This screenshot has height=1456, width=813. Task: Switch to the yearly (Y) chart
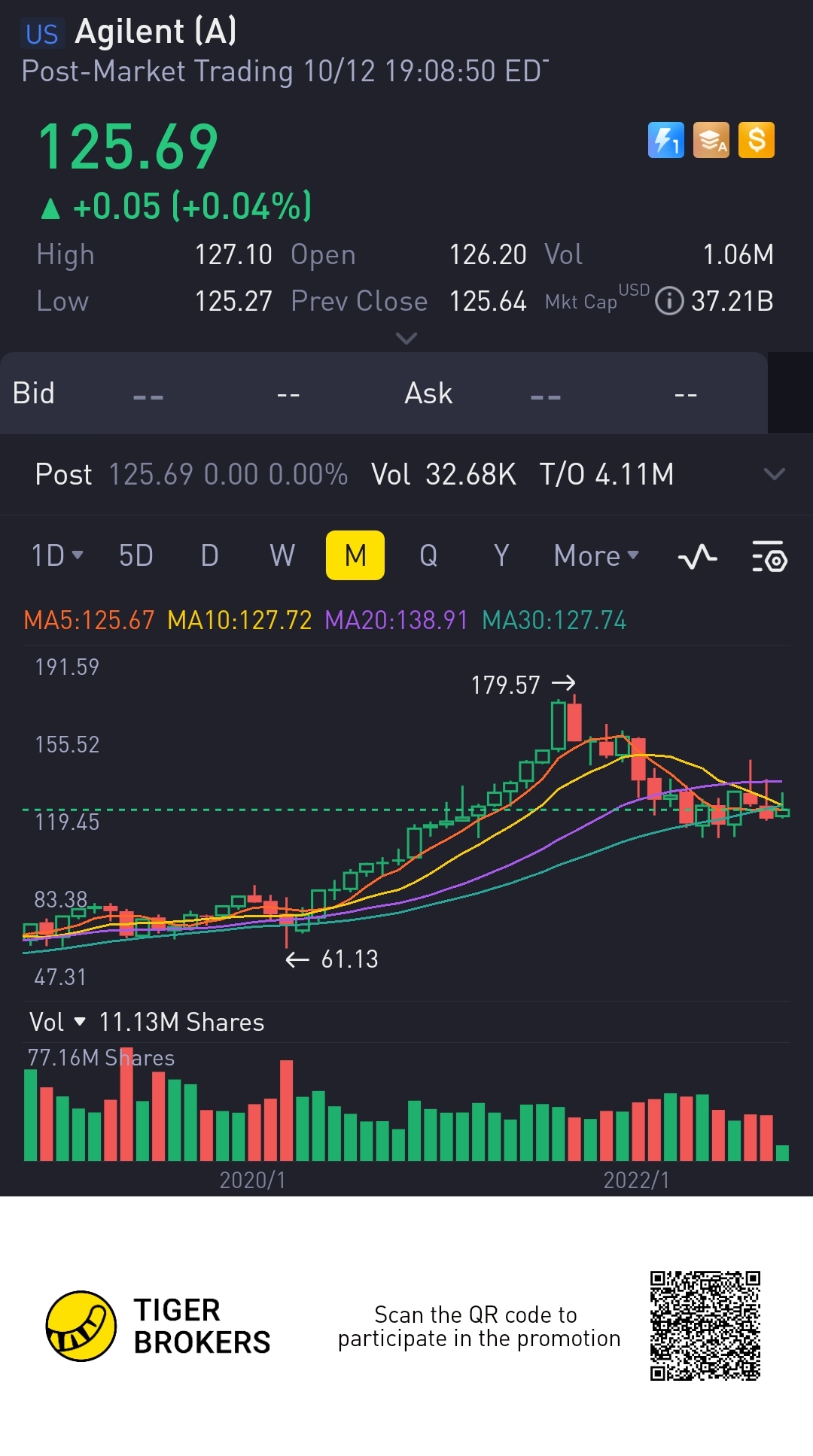pyautogui.click(x=501, y=556)
